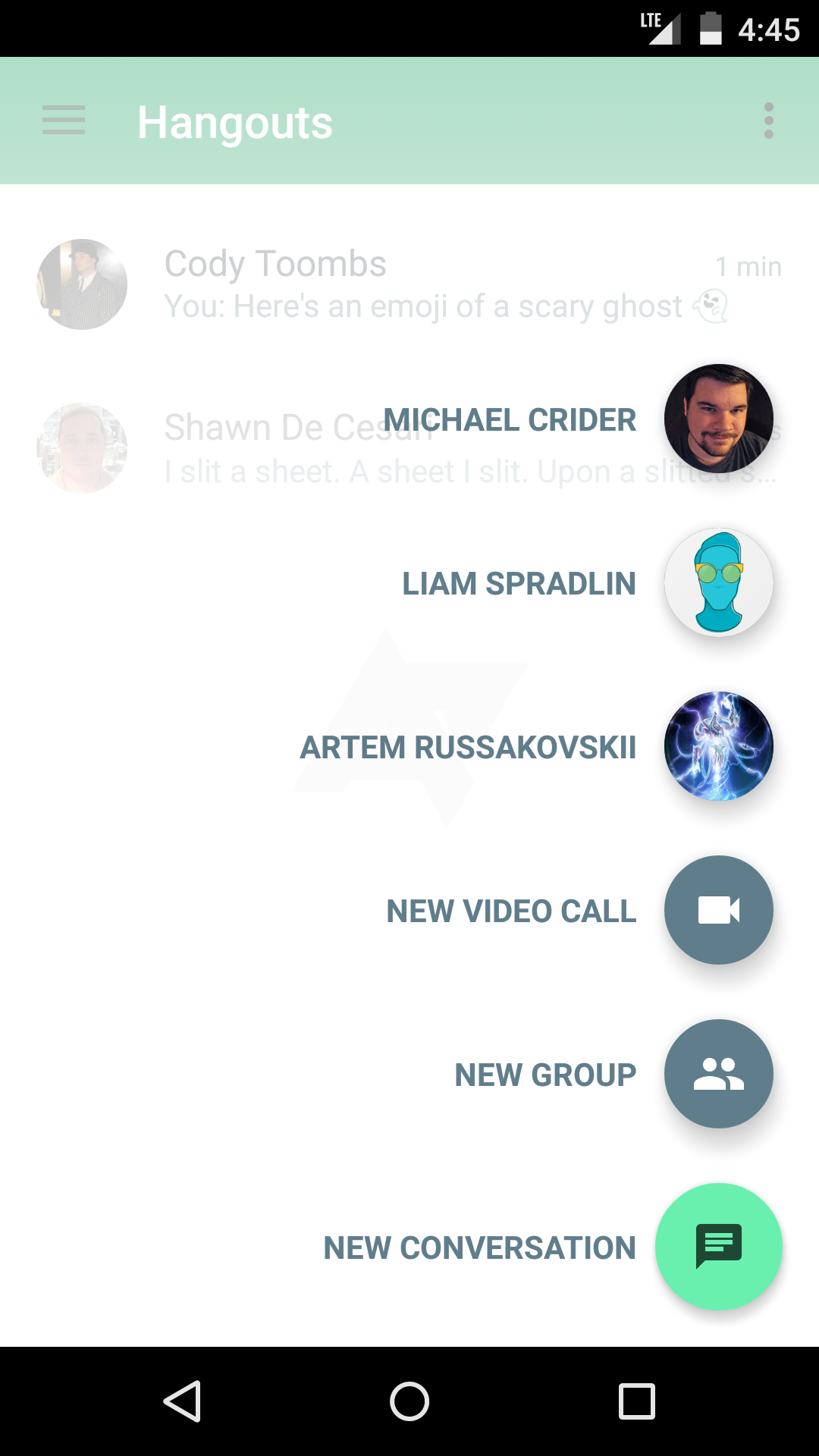Start a new conversation
819x1456 pixels.
(718, 1247)
